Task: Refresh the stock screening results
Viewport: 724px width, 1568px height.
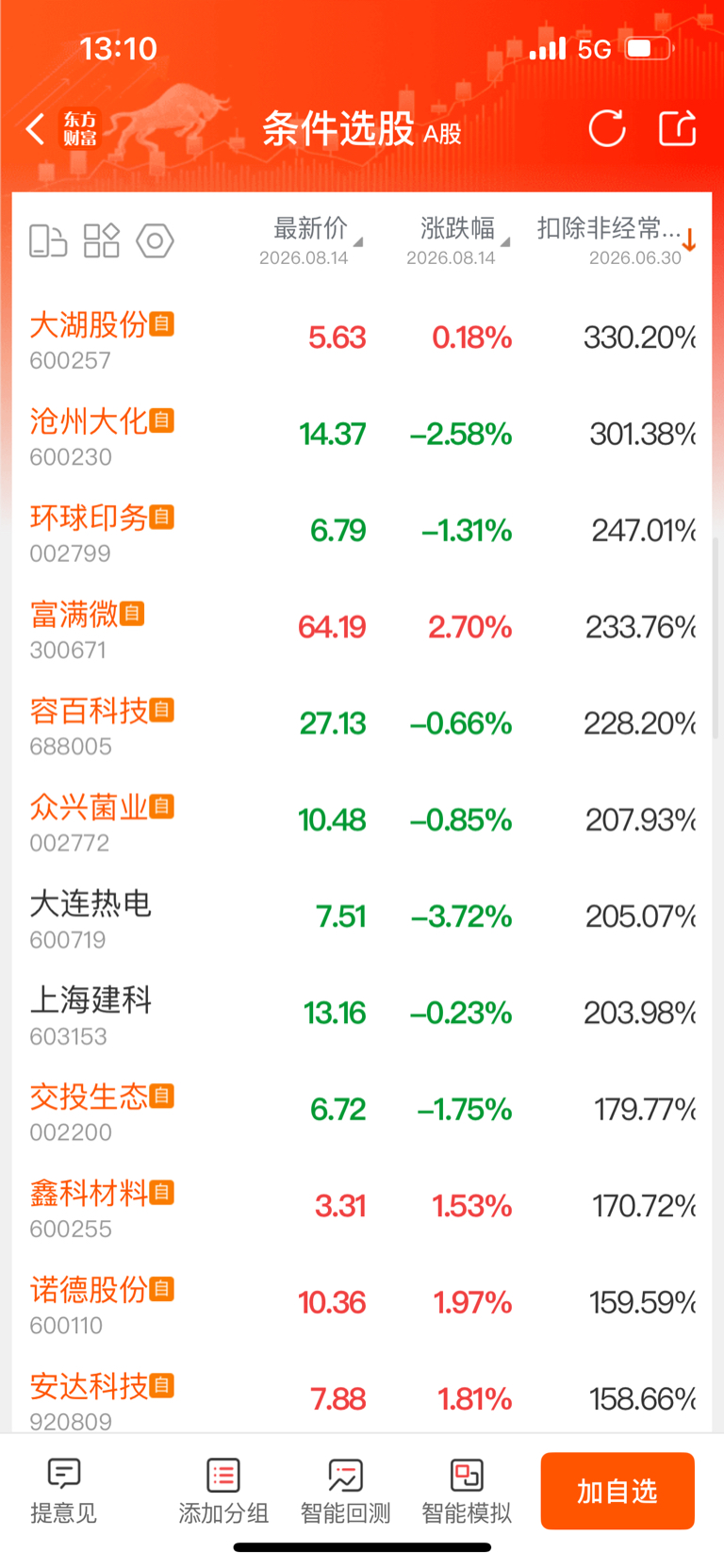Action: coord(607,128)
